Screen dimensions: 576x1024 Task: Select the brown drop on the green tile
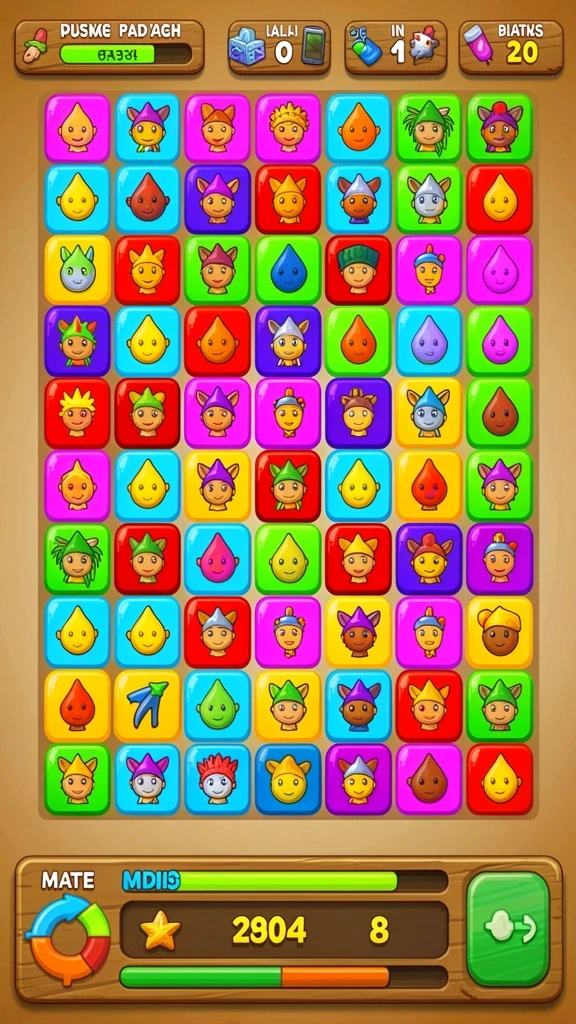click(x=500, y=412)
